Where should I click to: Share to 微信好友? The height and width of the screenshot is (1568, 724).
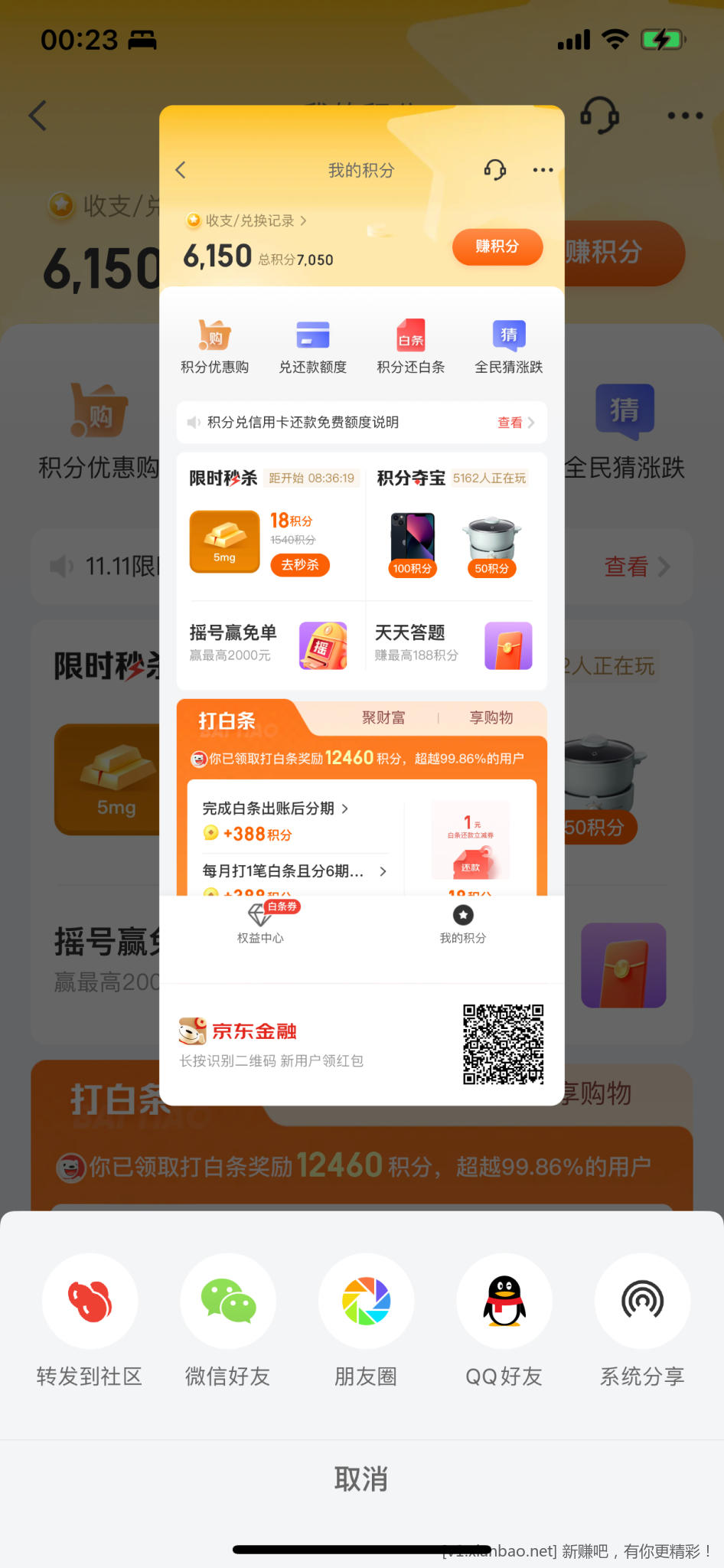pos(228,1301)
